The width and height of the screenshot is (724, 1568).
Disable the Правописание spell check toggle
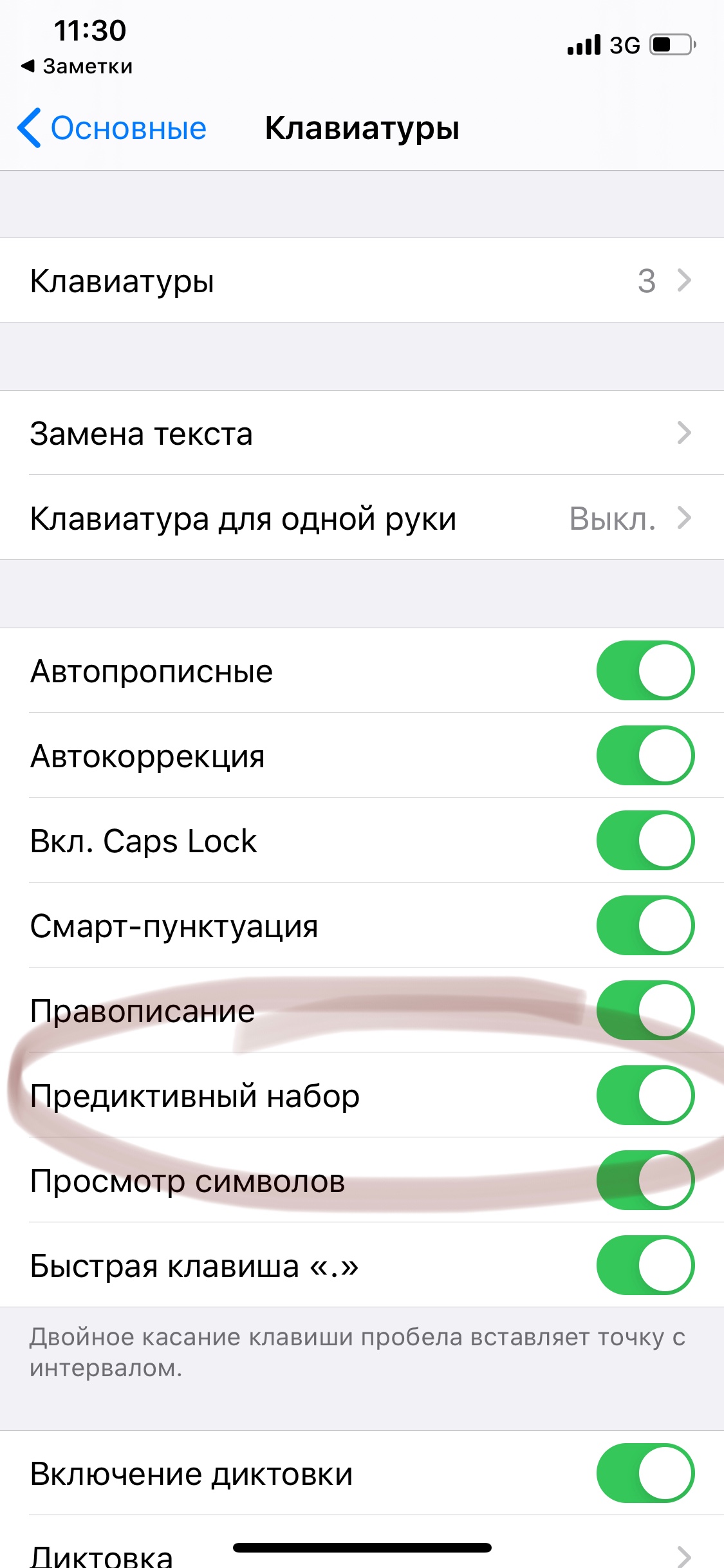pyautogui.click(x=645, y=1011)
